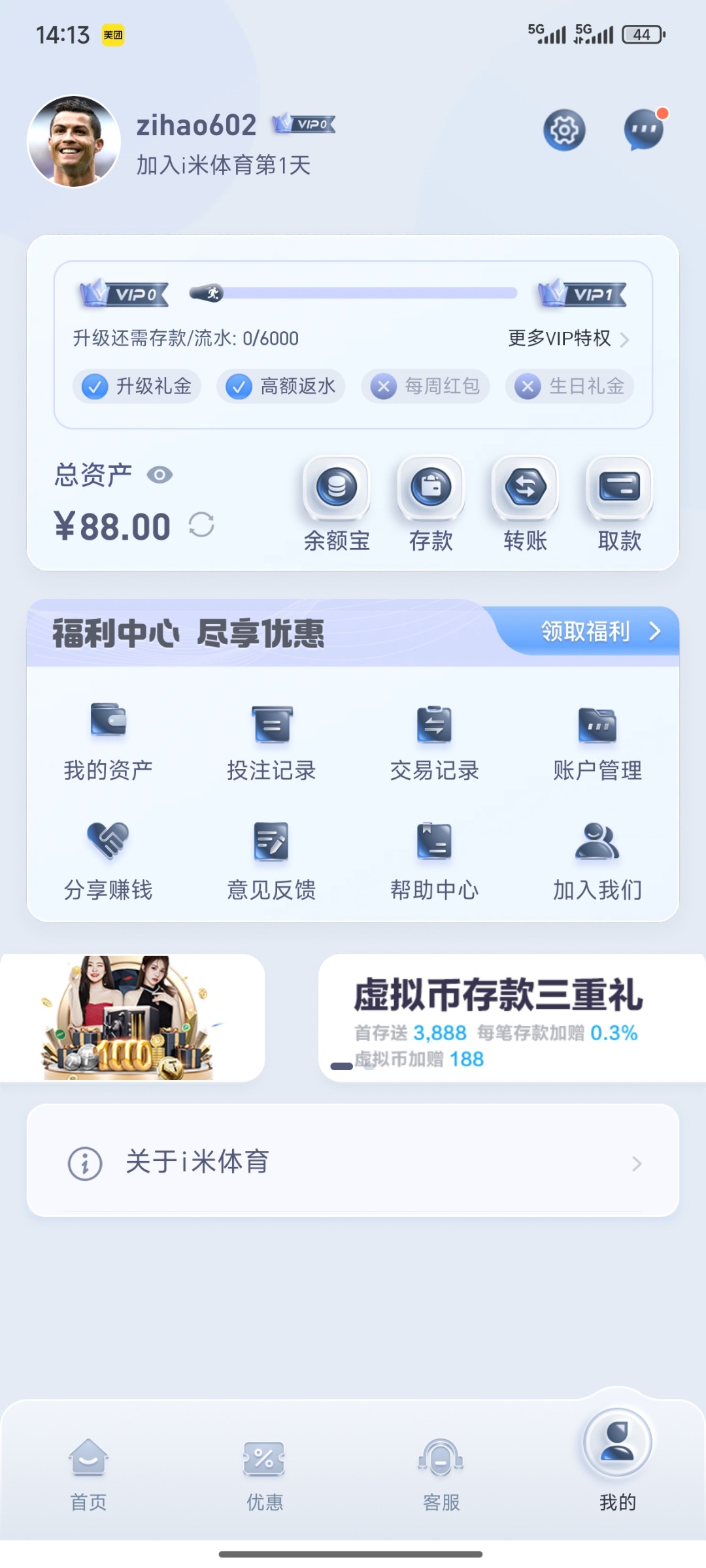Refresh the ¥88.00 balance
Viewport: 706px width, 1568px height.
201,525
